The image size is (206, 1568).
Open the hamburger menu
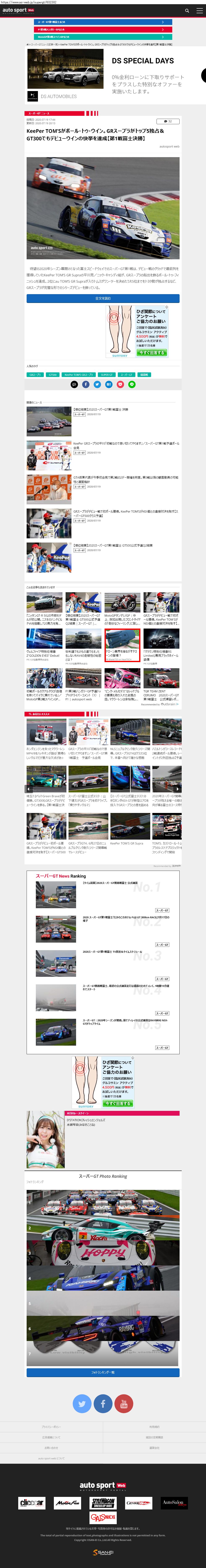(x=199, y=10)
